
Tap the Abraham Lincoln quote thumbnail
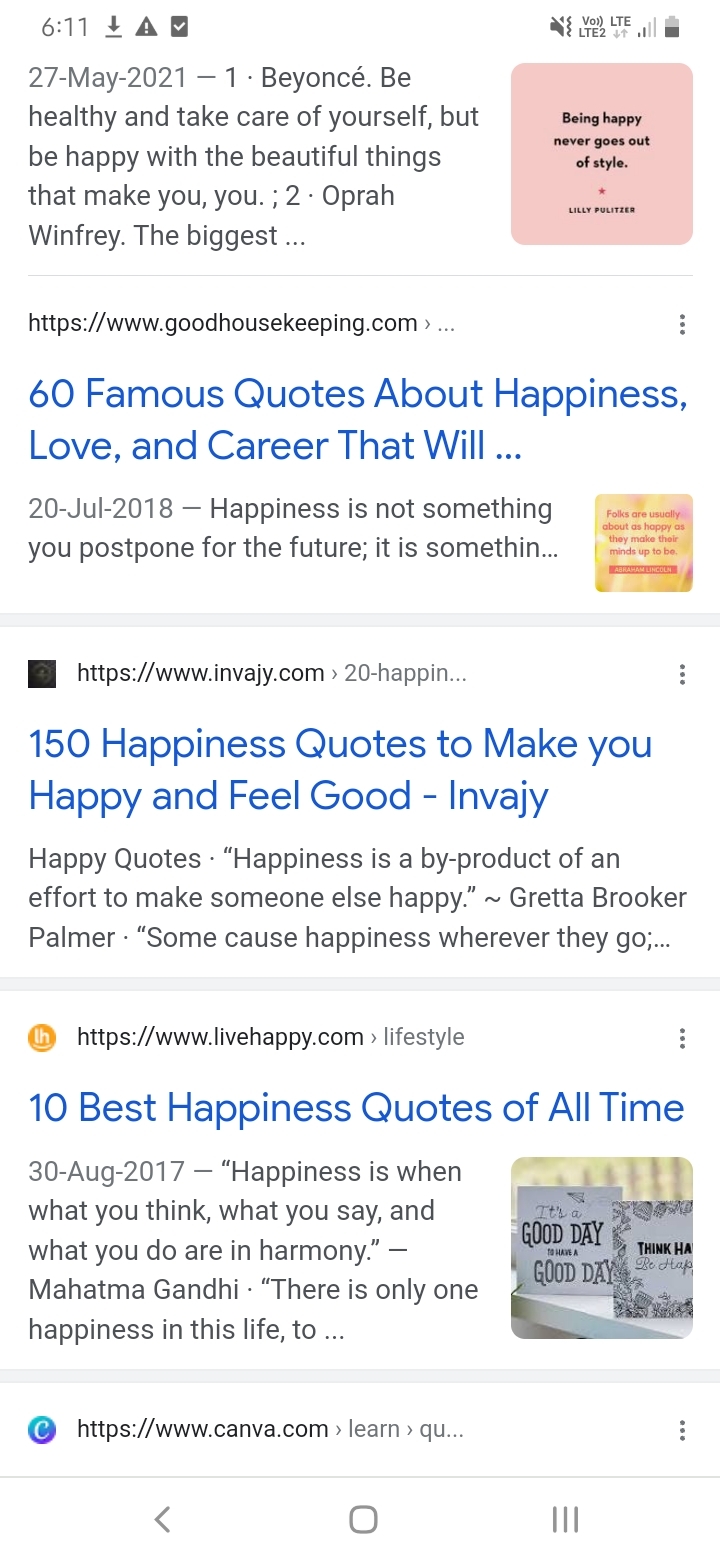[643, 543]
